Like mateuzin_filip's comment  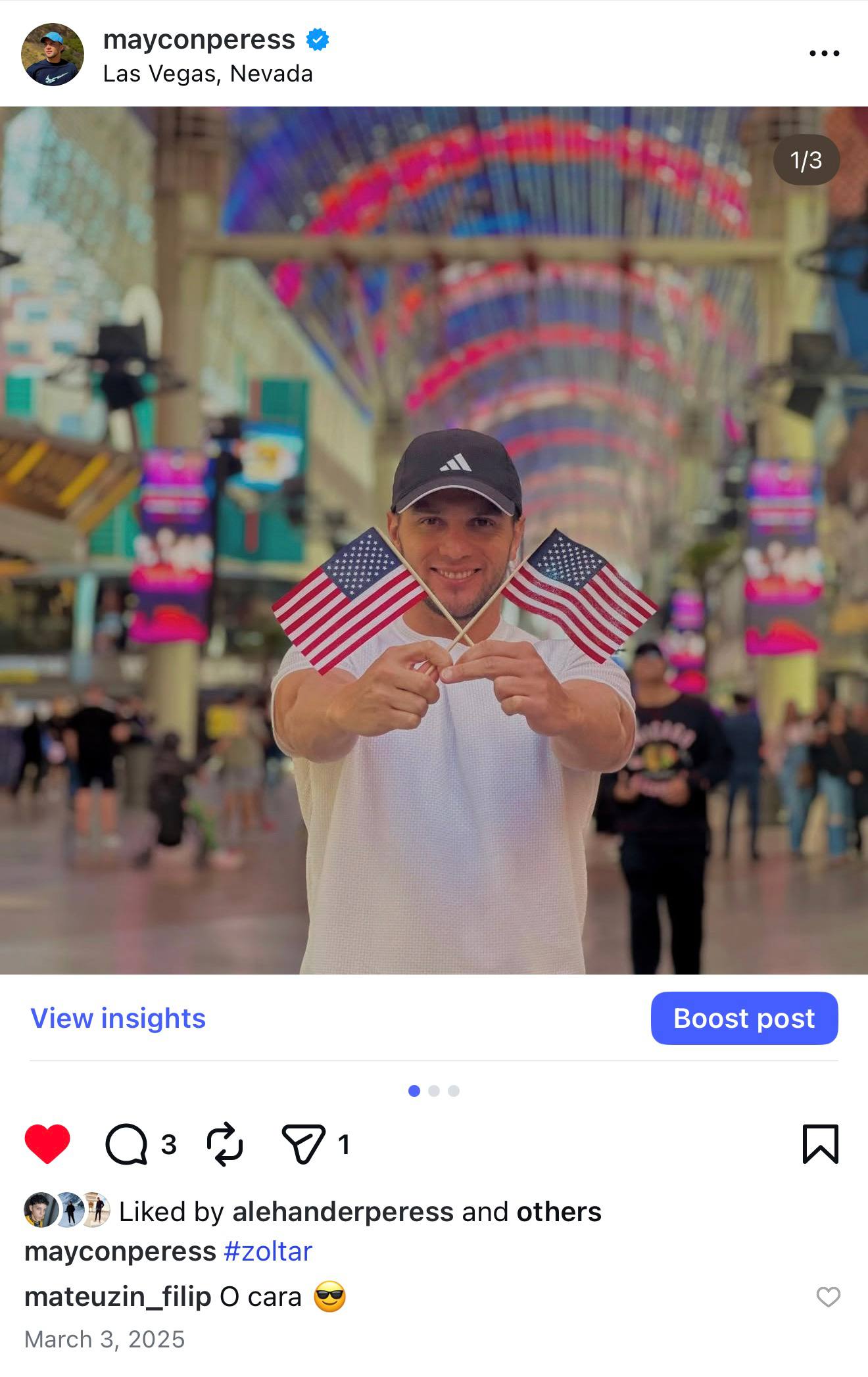828,1297
